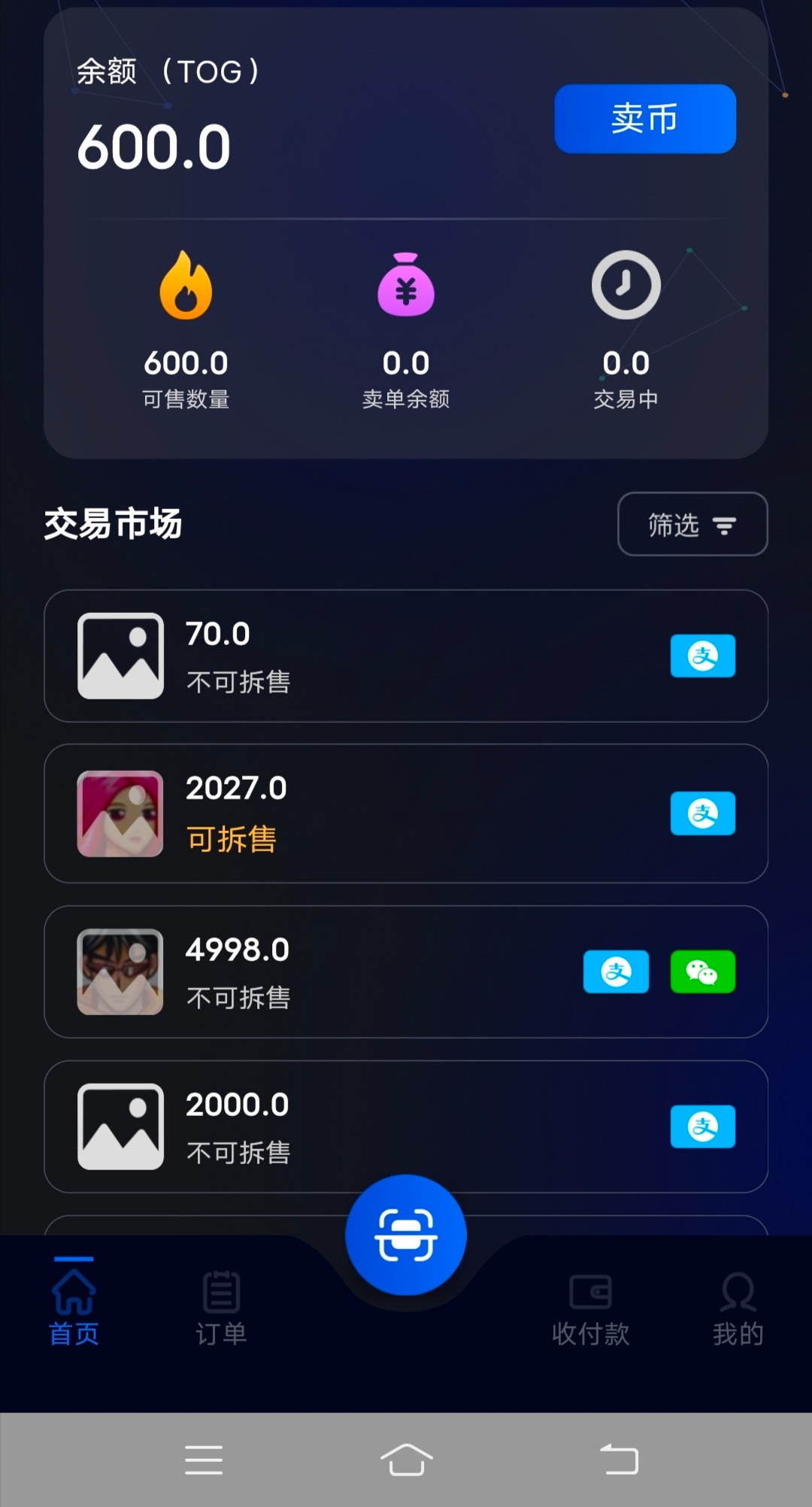Open the 70.0 market listing

click(x=406, y=656)
